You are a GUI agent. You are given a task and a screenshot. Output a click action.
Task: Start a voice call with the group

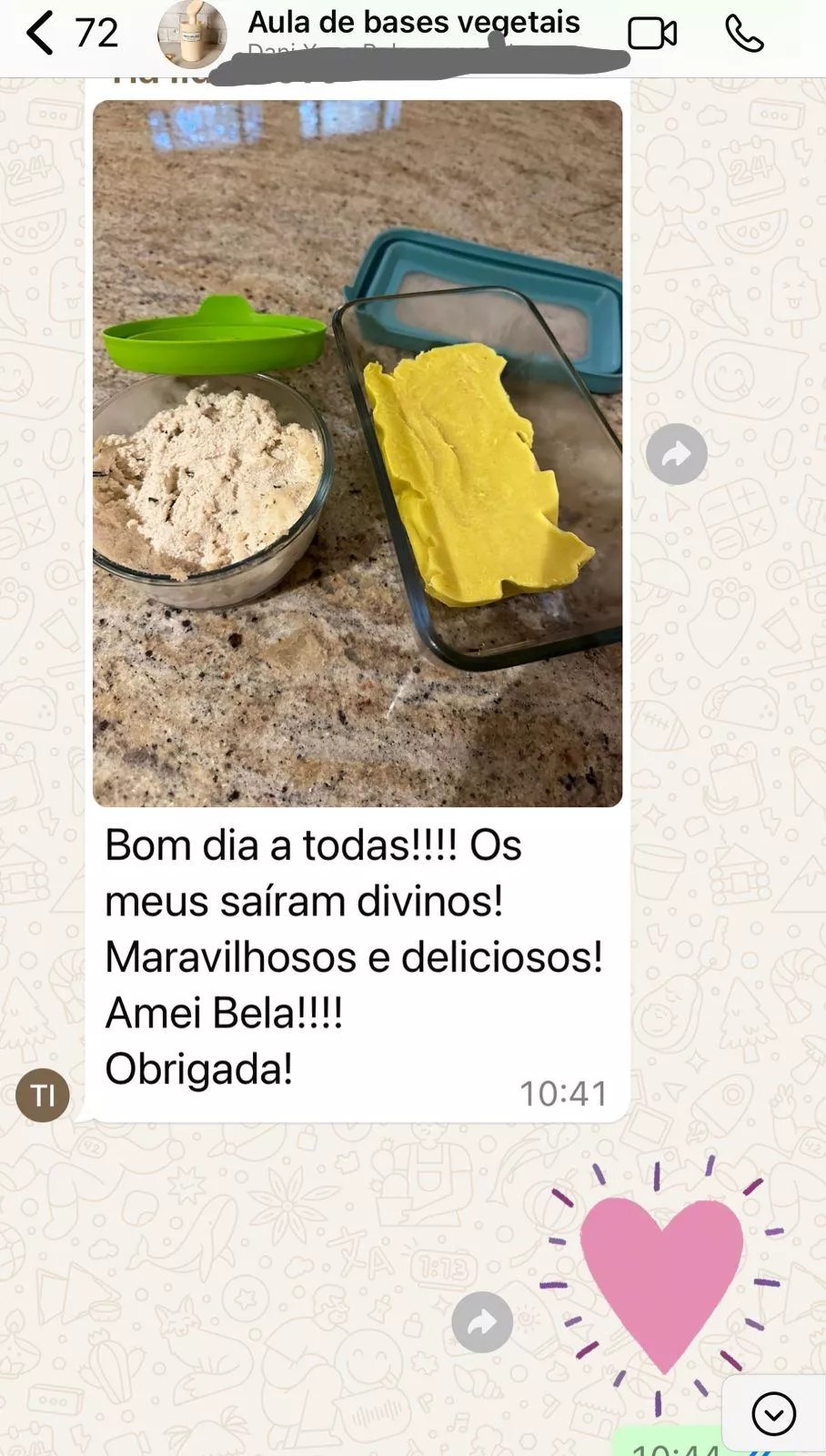point(743,35)
